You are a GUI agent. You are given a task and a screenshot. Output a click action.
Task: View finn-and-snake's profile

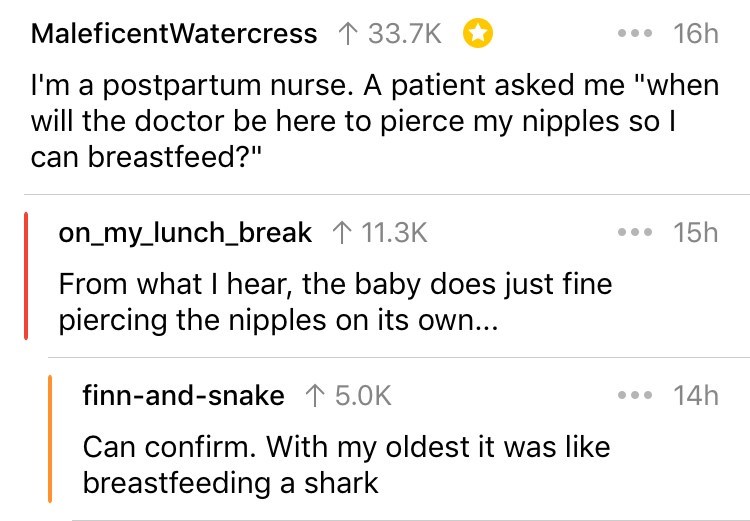tap(183, 396)
